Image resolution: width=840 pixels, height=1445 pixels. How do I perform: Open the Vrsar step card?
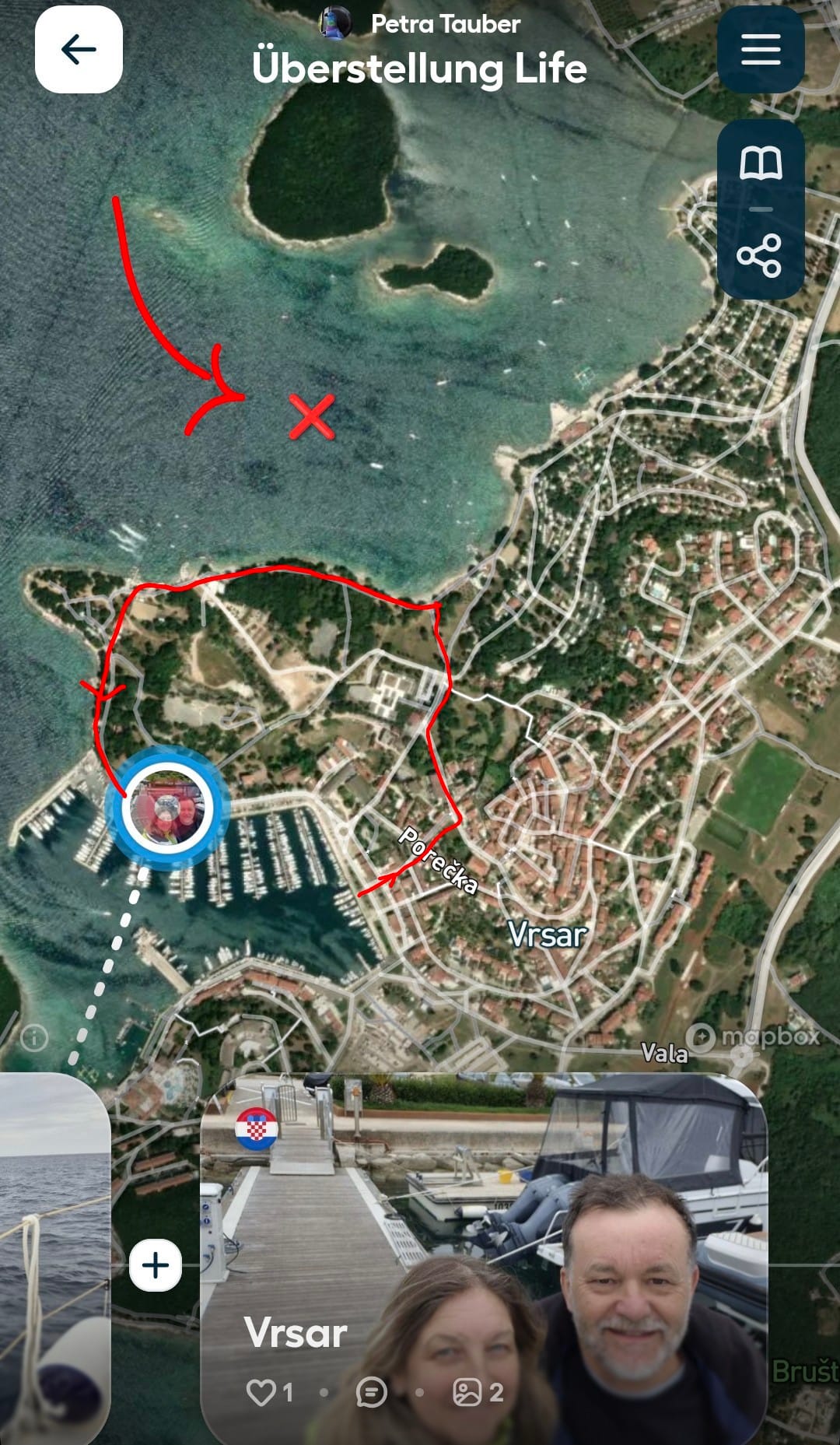click(484, 1258)
